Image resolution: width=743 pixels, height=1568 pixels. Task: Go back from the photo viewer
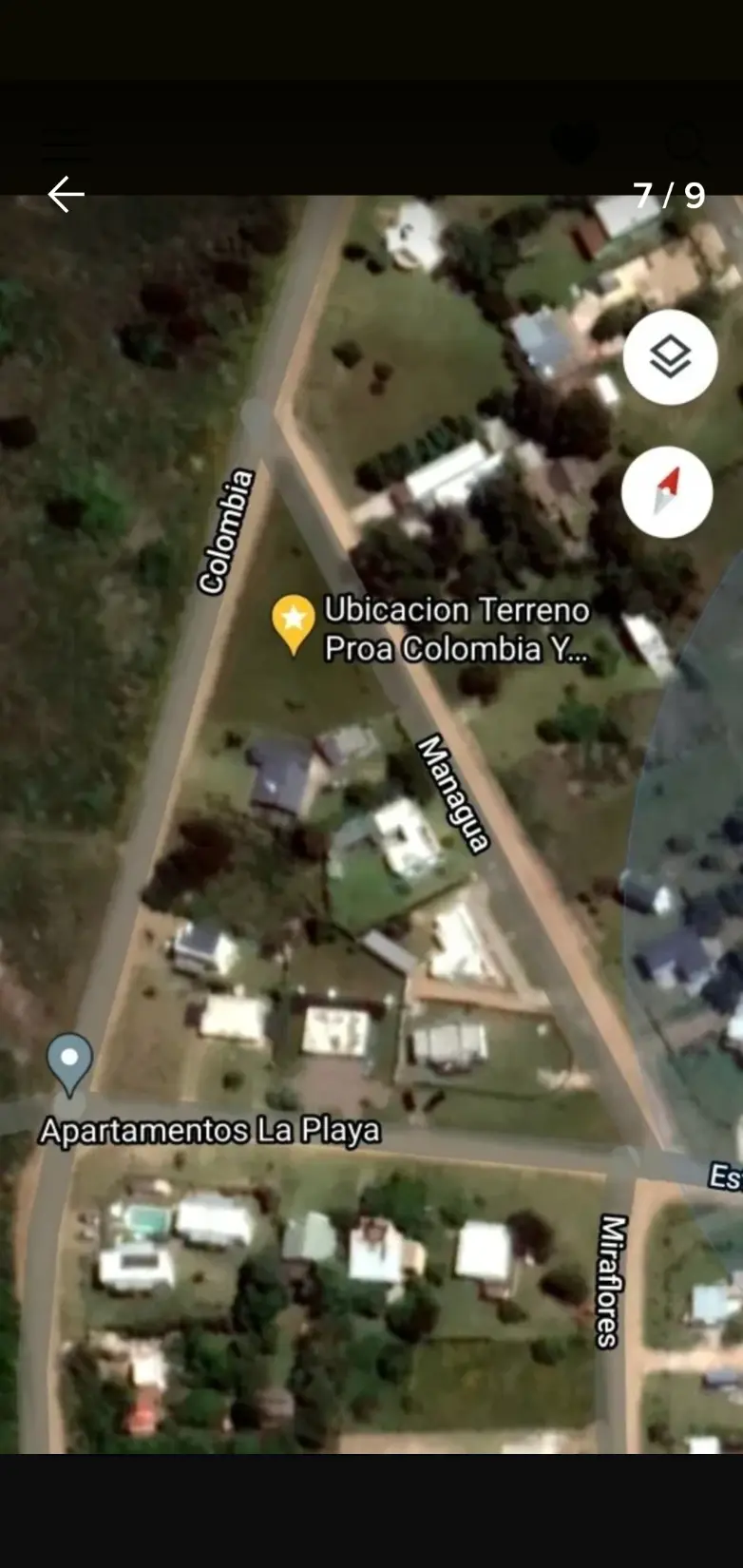tap(66, 194)
